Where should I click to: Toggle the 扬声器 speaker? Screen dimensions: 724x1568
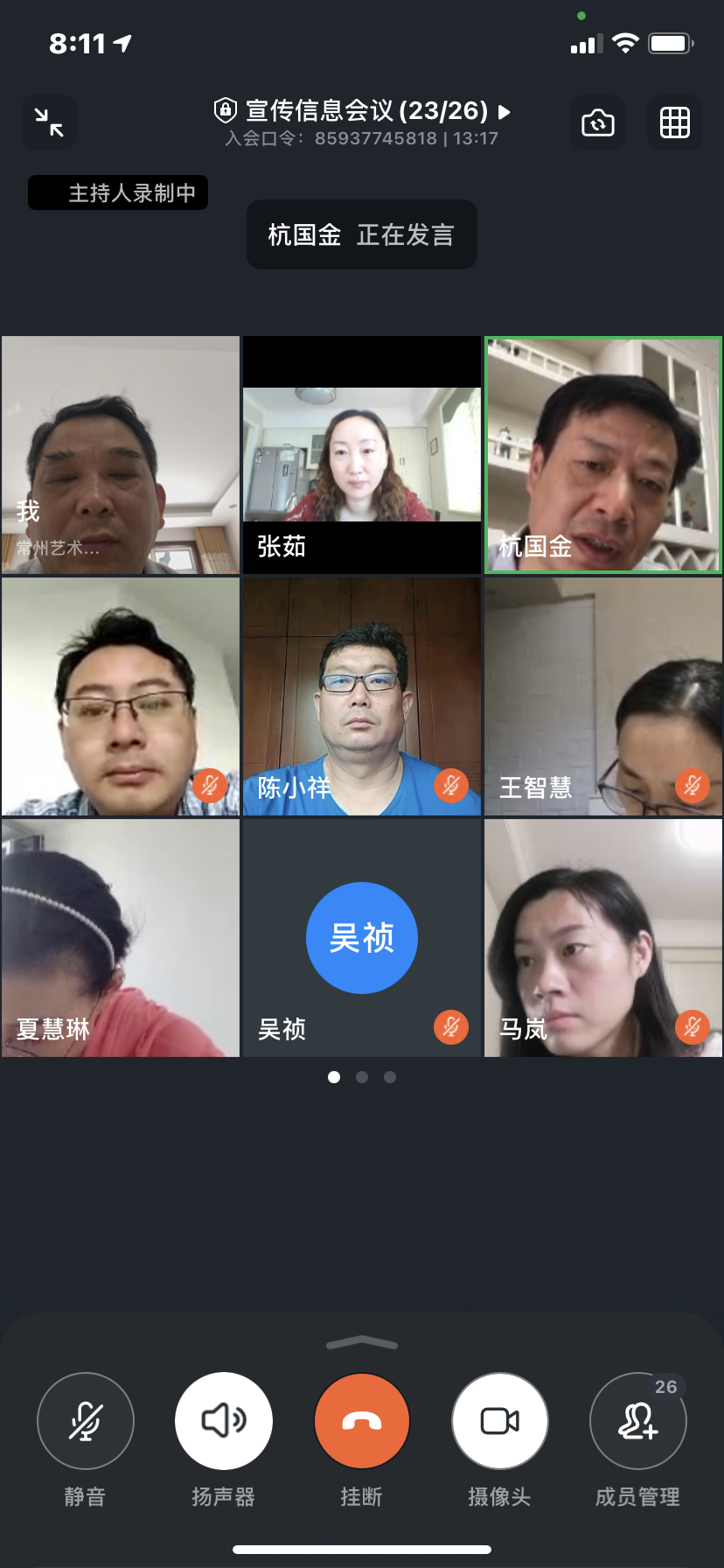[x=224, y=1421]
